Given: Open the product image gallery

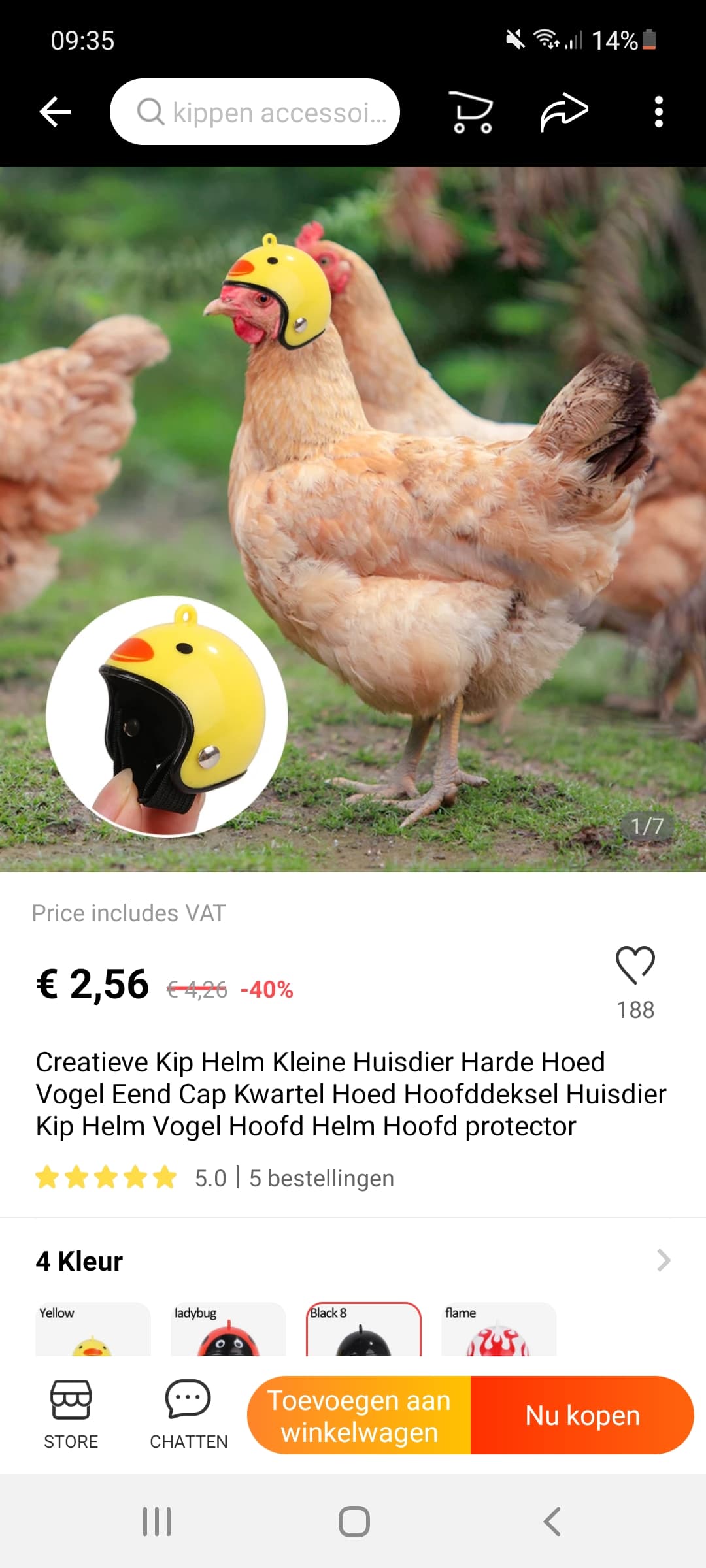Looking at the screenshot, I should tap(353, 519).
